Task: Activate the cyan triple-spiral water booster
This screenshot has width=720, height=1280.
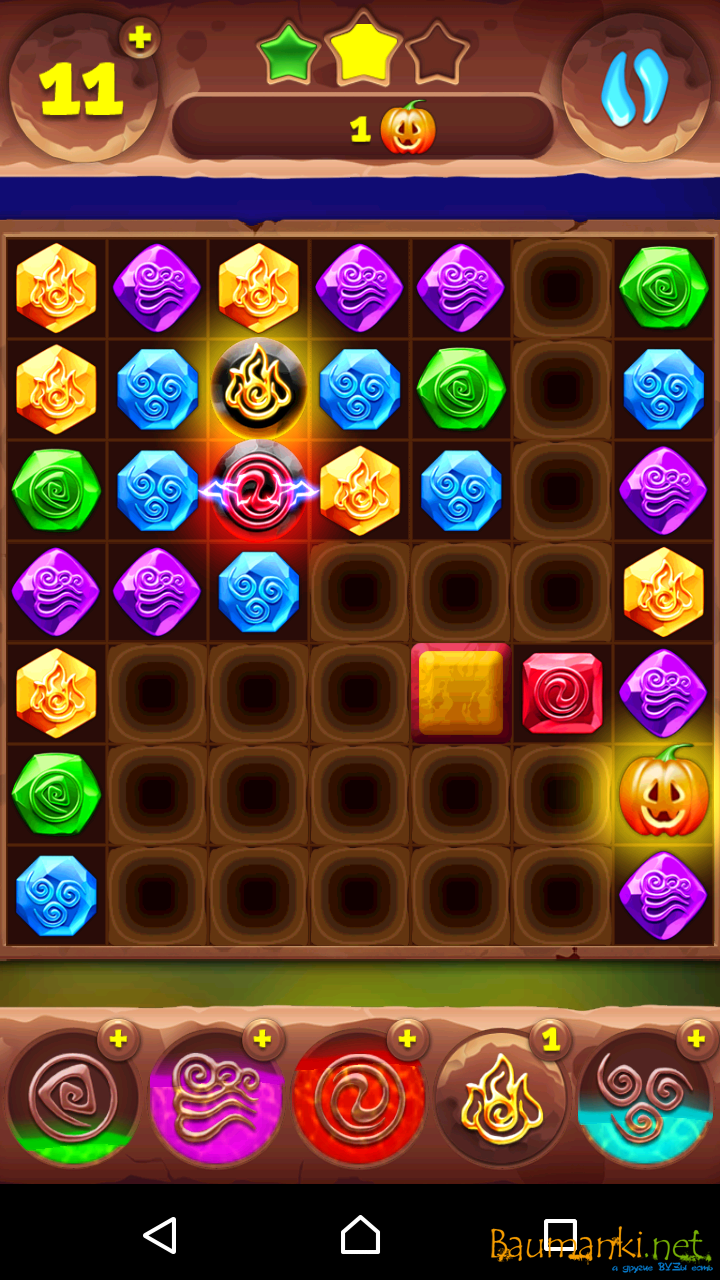Action: (x=644, y=1100)
